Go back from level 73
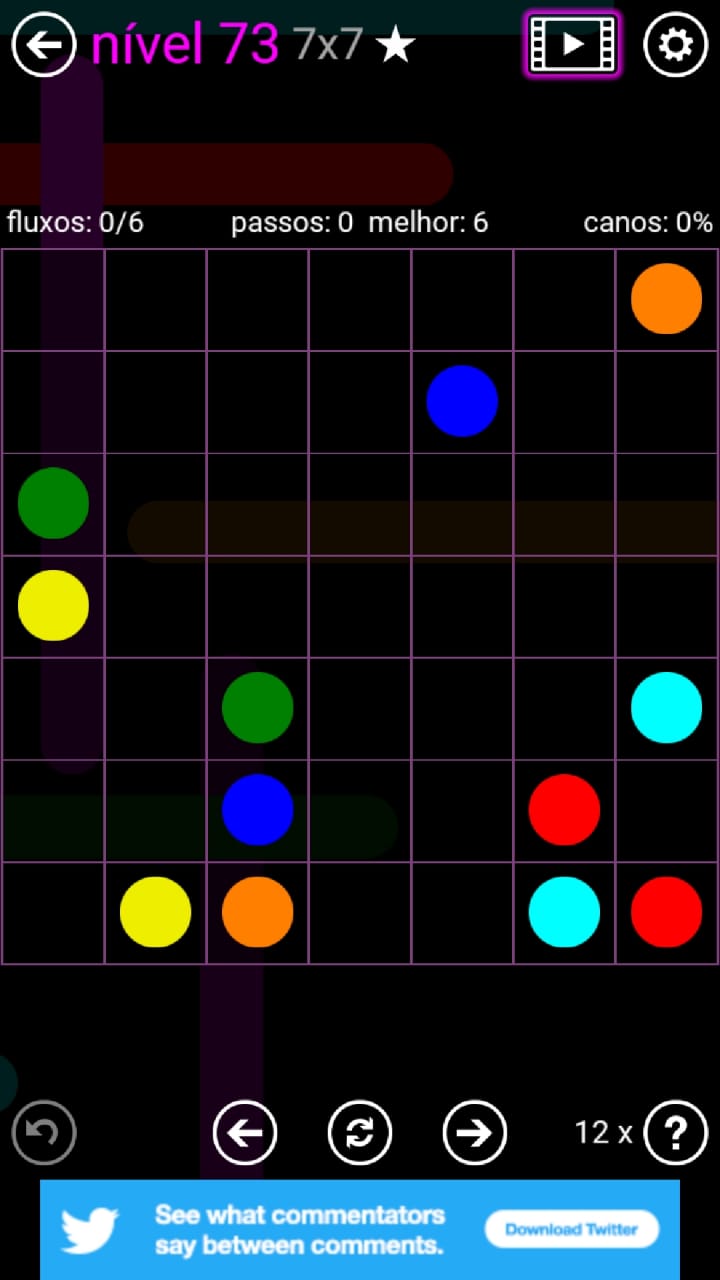The height and width of the screenshot is (1280, 720). [x=44, y=45]
